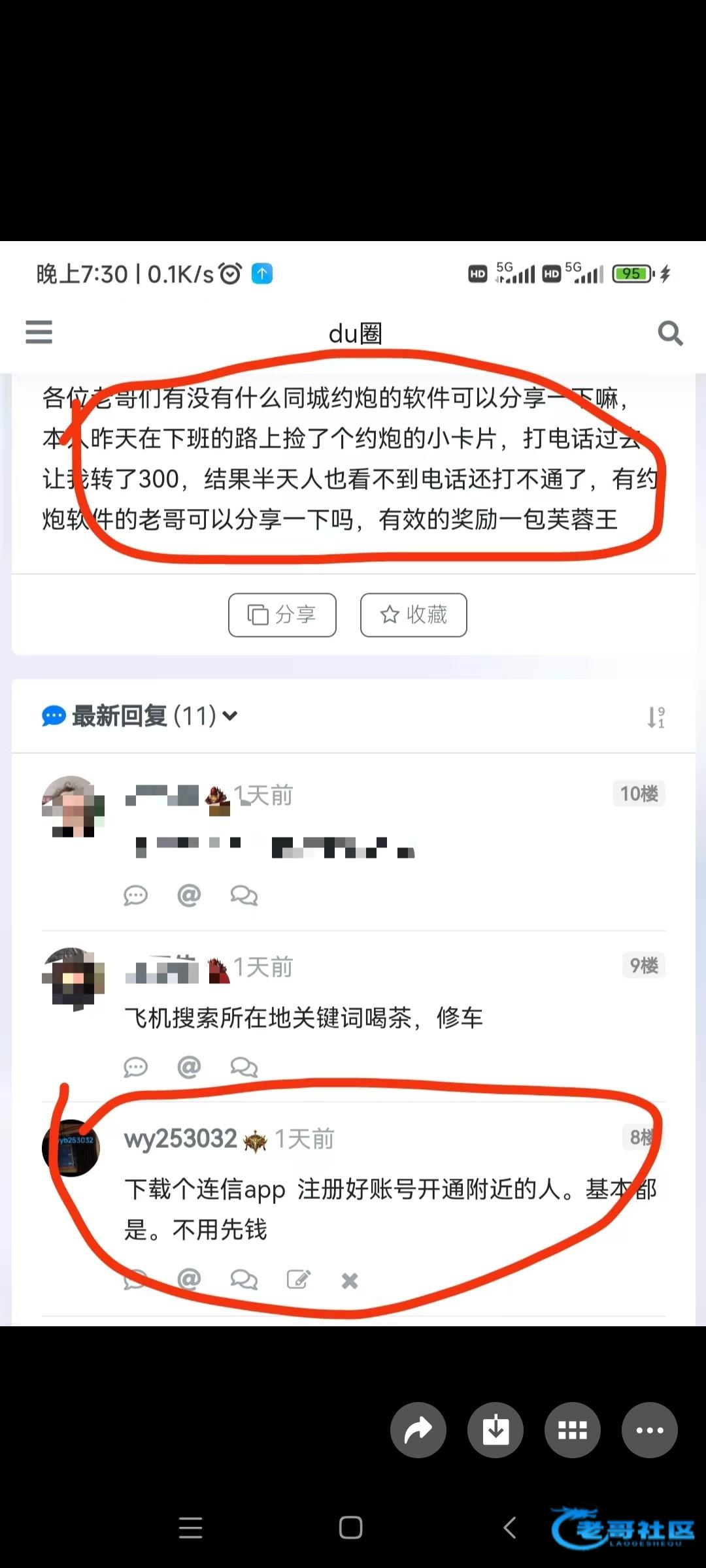Open the three-dot more options menu
Screen dimensions: 706x1568
click(x=650, y=1430)
